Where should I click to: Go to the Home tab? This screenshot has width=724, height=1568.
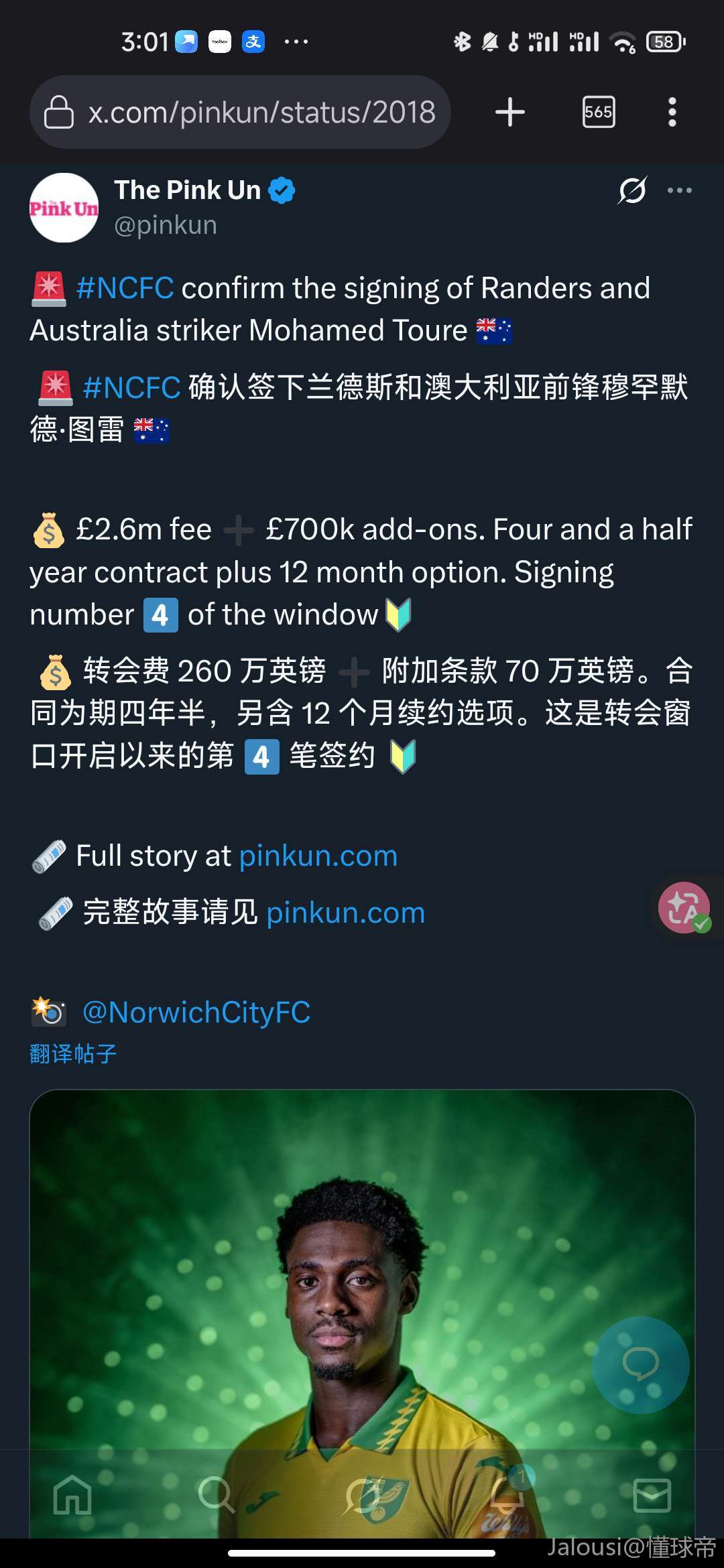(72, 1495)
